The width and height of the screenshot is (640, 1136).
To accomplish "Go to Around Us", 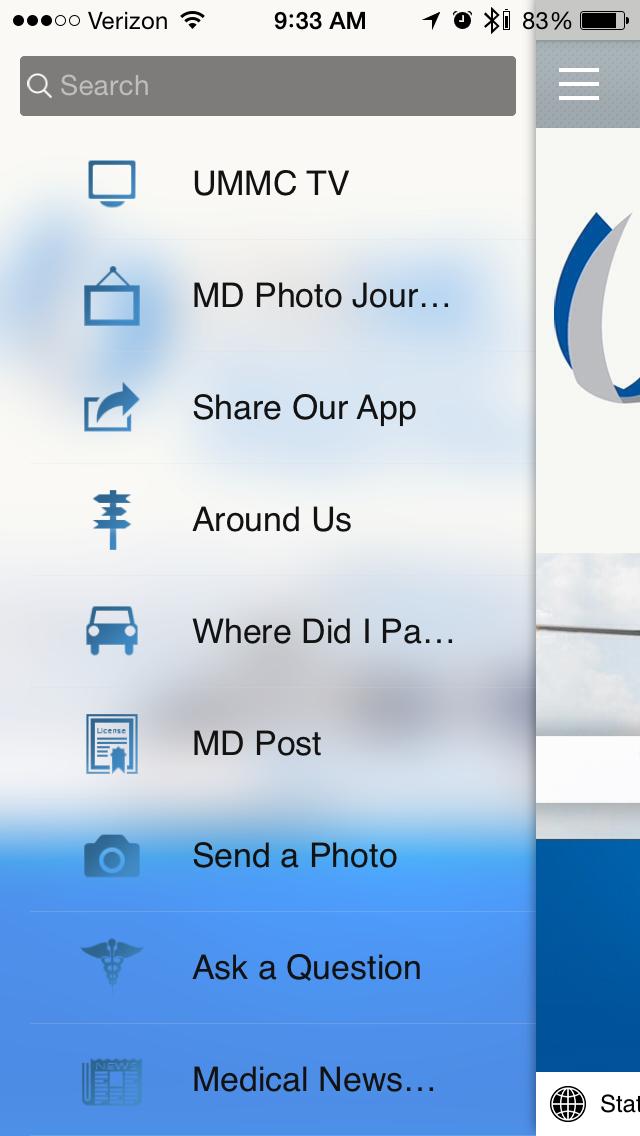I will click(272, 520).
